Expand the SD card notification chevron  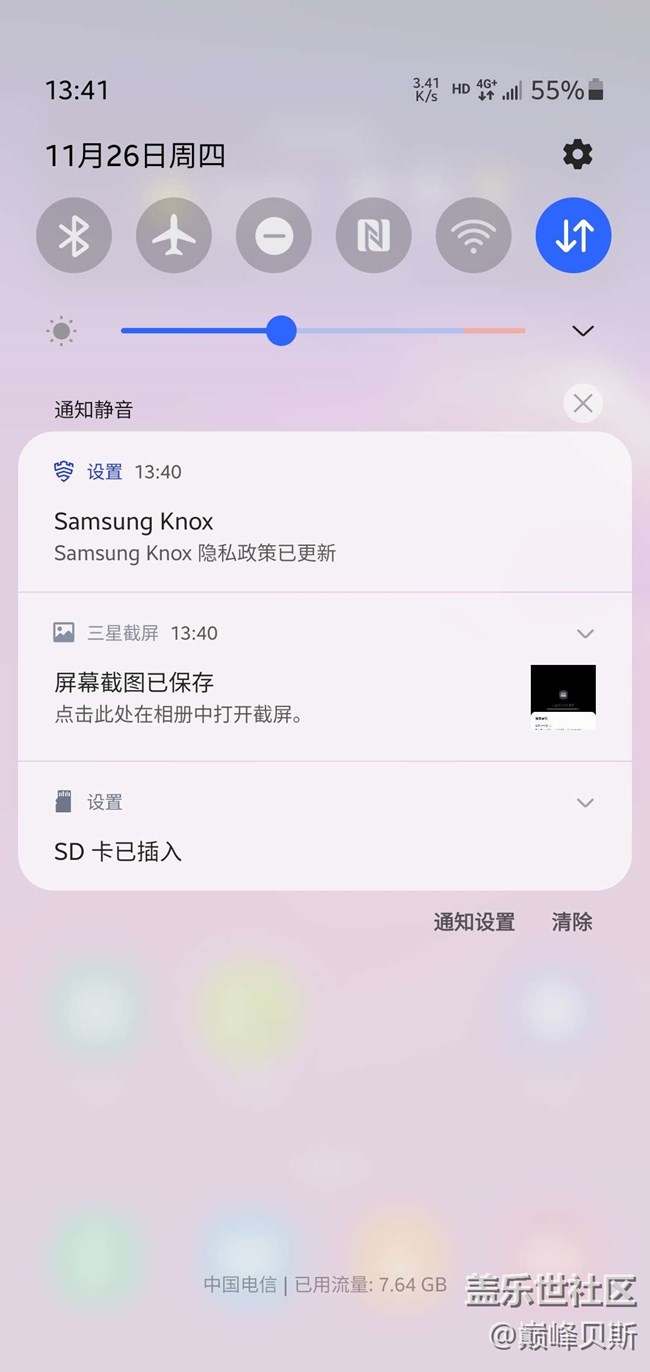[x=586, y=802]
